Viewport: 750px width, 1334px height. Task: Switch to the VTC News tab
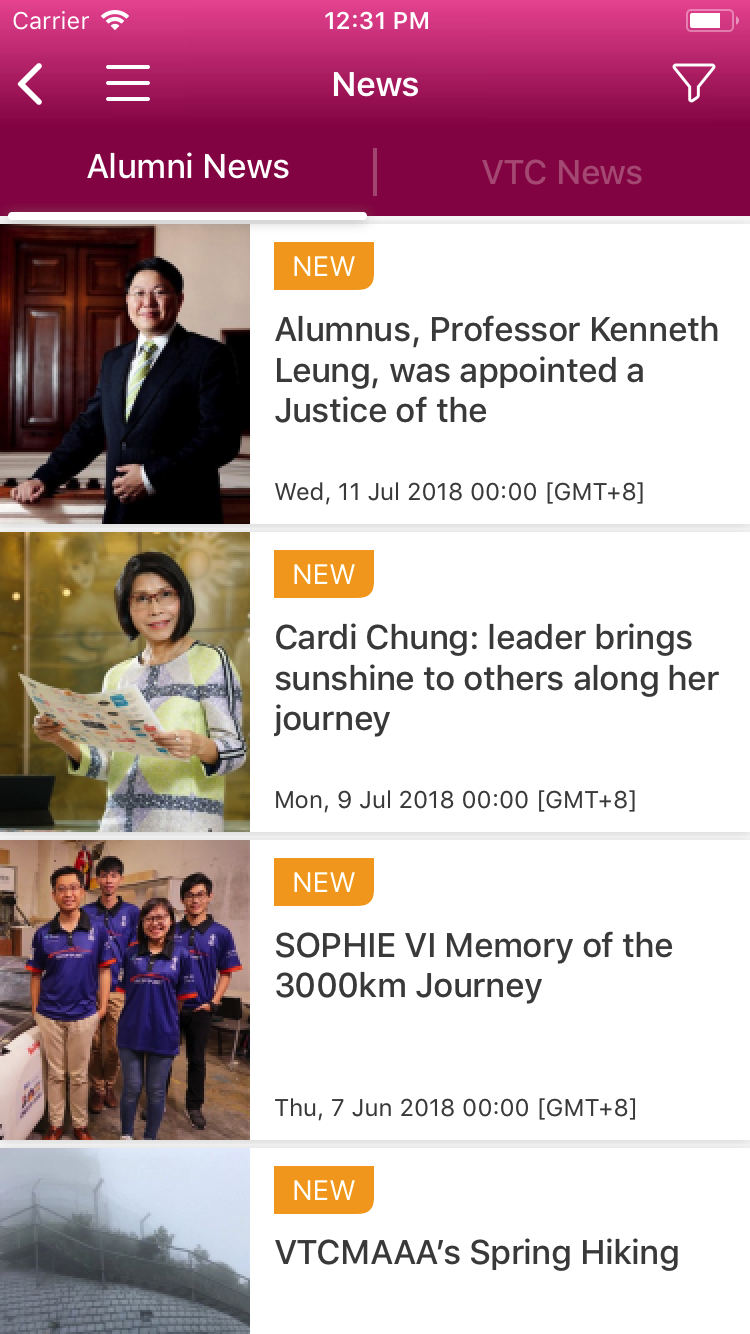[x=562, y=173]
